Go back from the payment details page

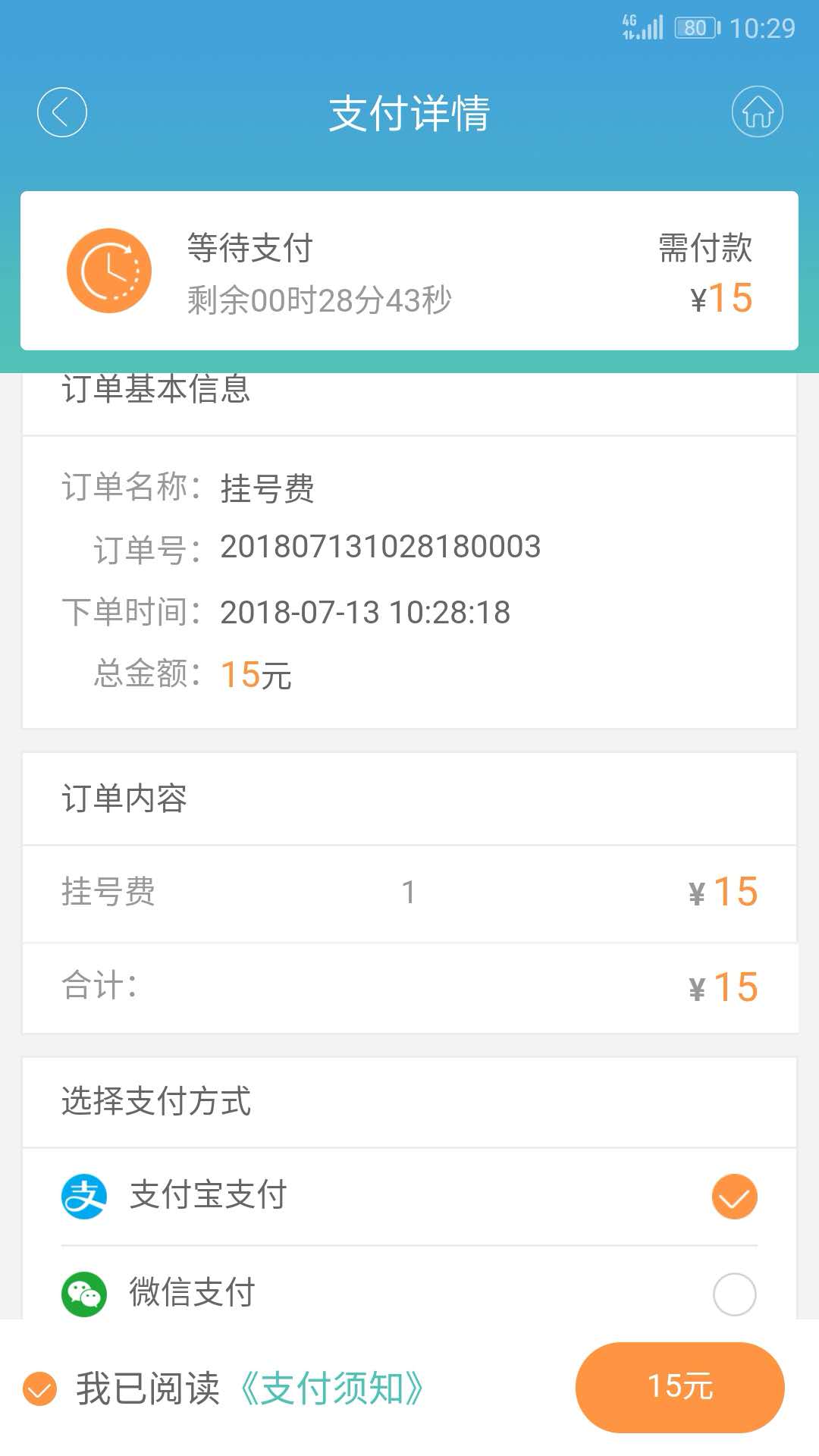point(62,112)
